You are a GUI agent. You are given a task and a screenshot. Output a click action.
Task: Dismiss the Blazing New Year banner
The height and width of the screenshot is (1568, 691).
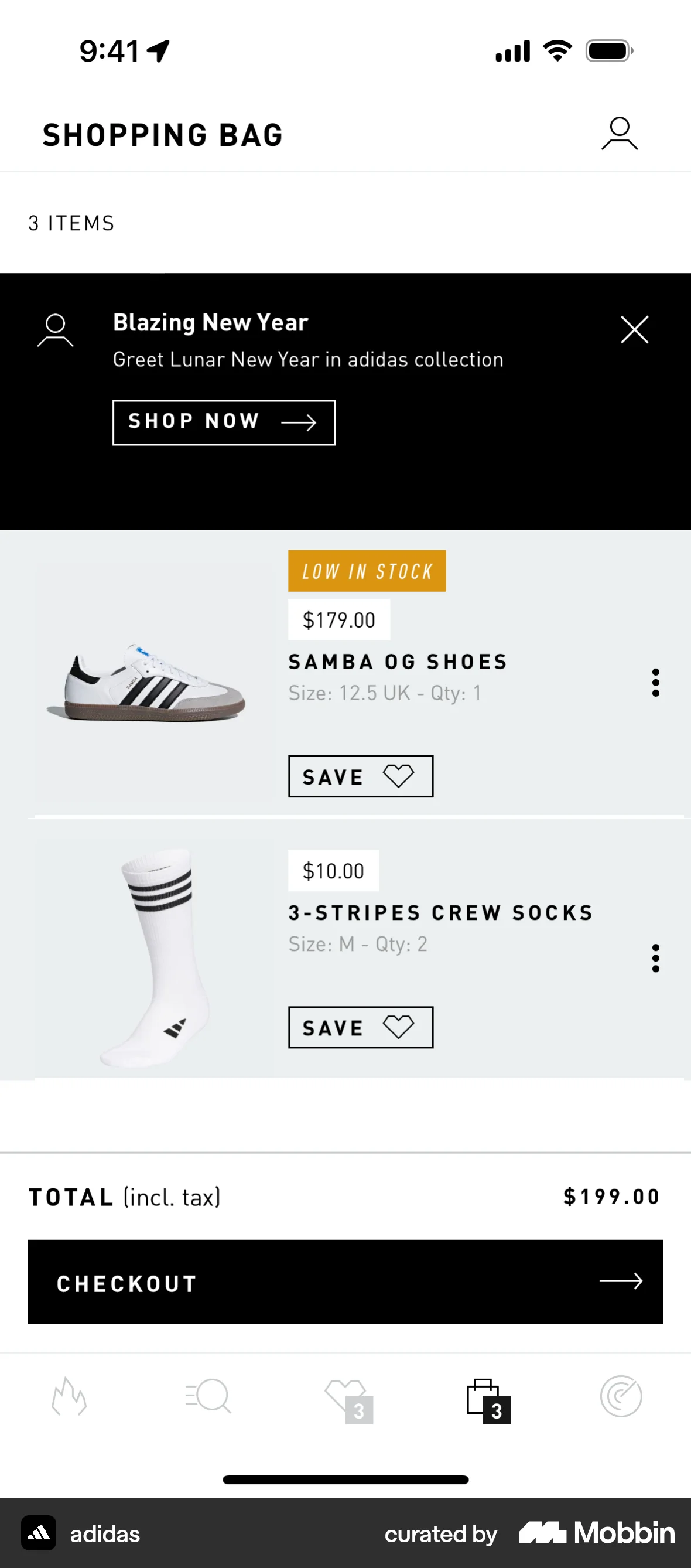[634, 329]
